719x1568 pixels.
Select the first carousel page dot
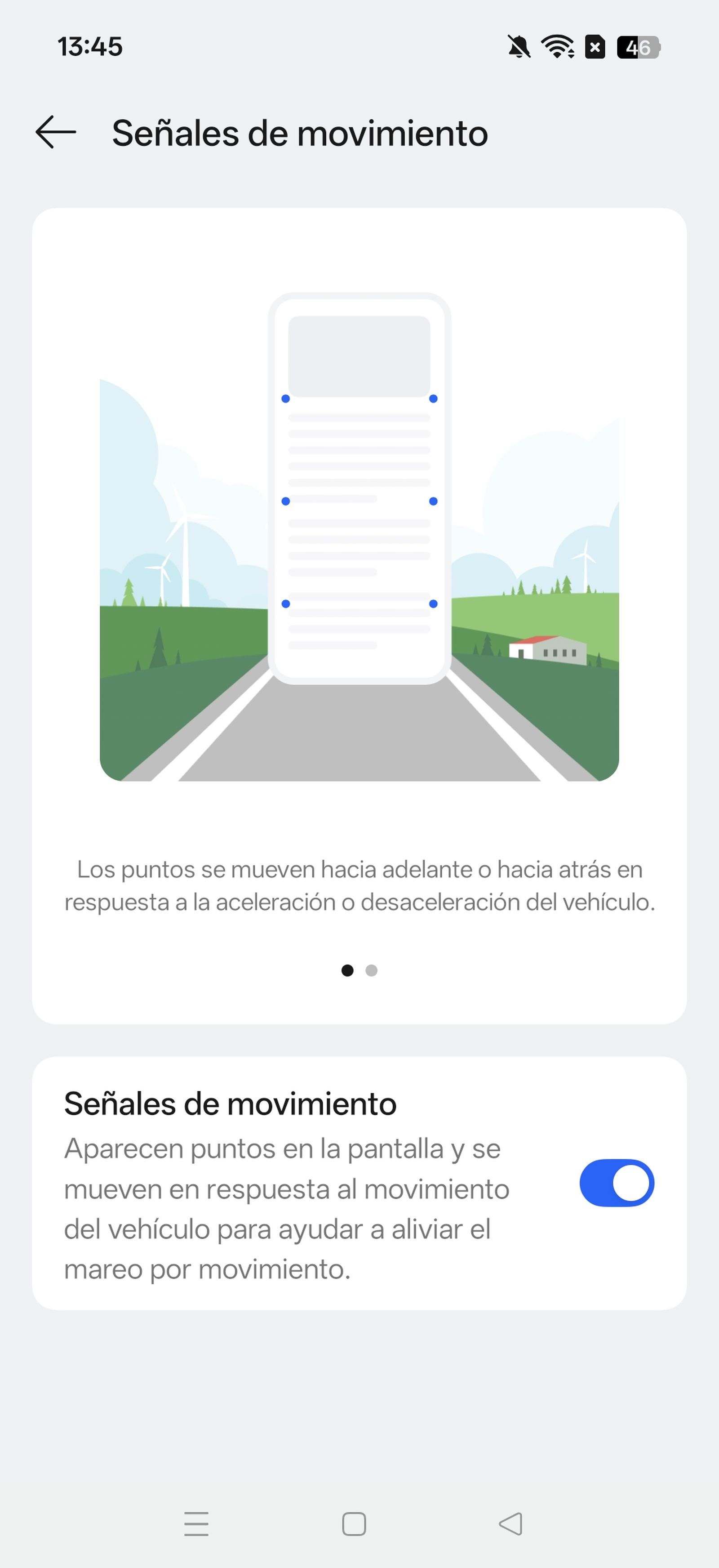pos(348,971)
